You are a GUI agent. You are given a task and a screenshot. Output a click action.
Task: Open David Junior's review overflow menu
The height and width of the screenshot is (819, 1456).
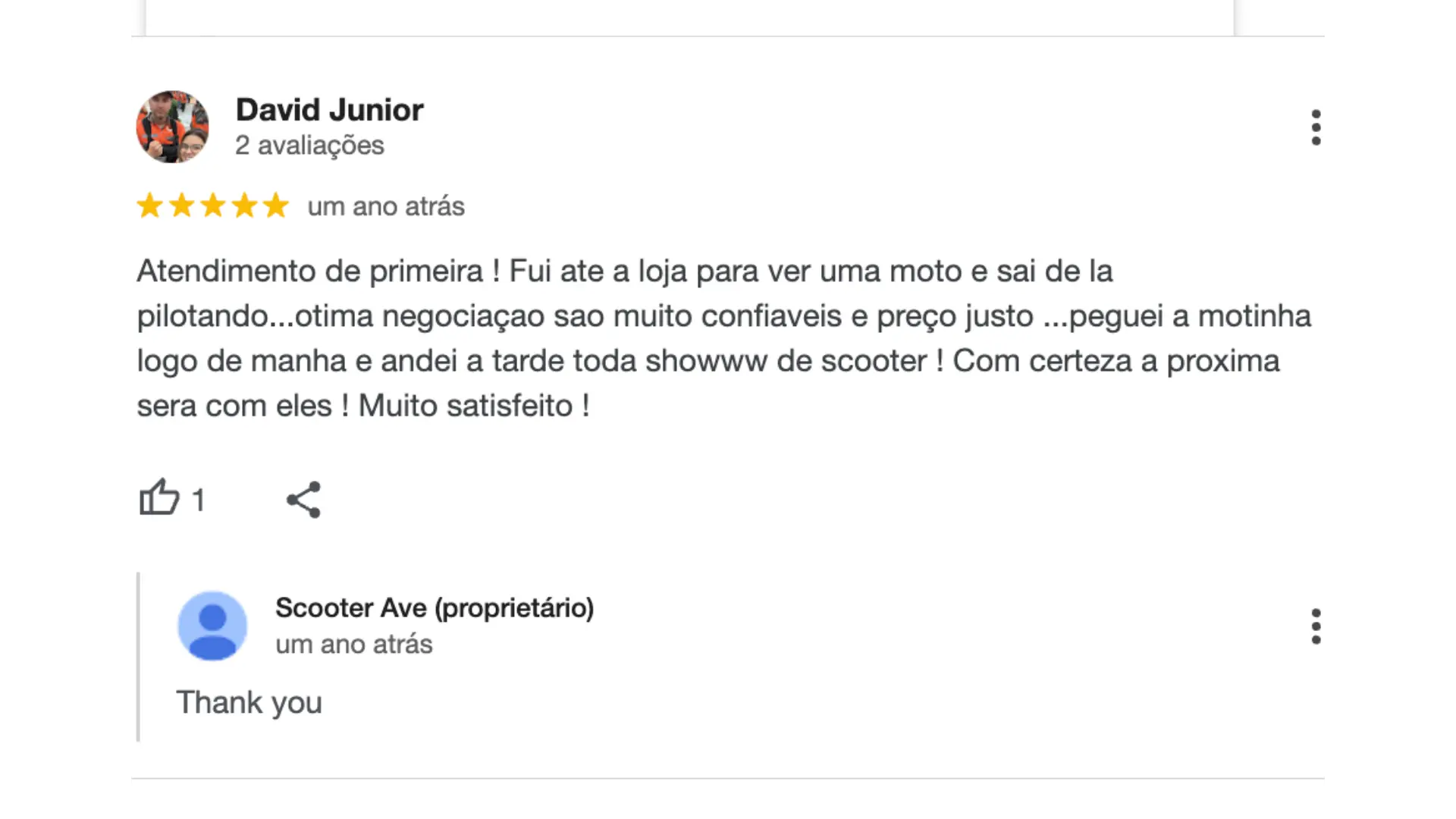point(1316,127)
